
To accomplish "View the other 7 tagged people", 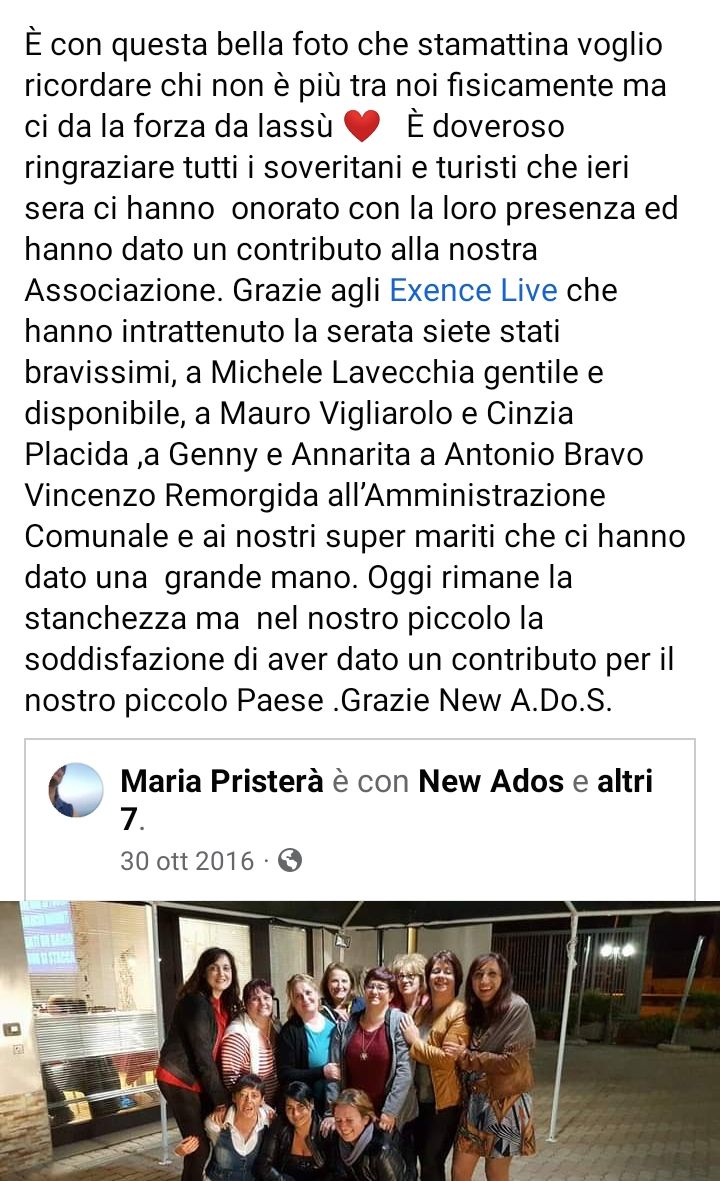I will click(x=624, y=781).
